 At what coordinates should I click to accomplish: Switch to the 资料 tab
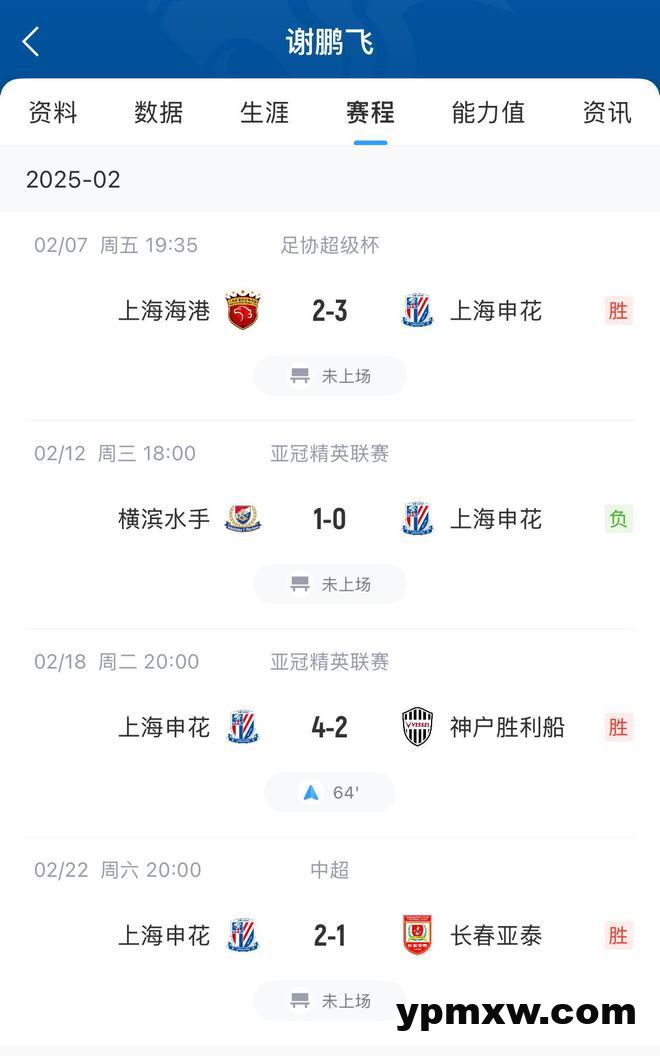coord(53,113)
